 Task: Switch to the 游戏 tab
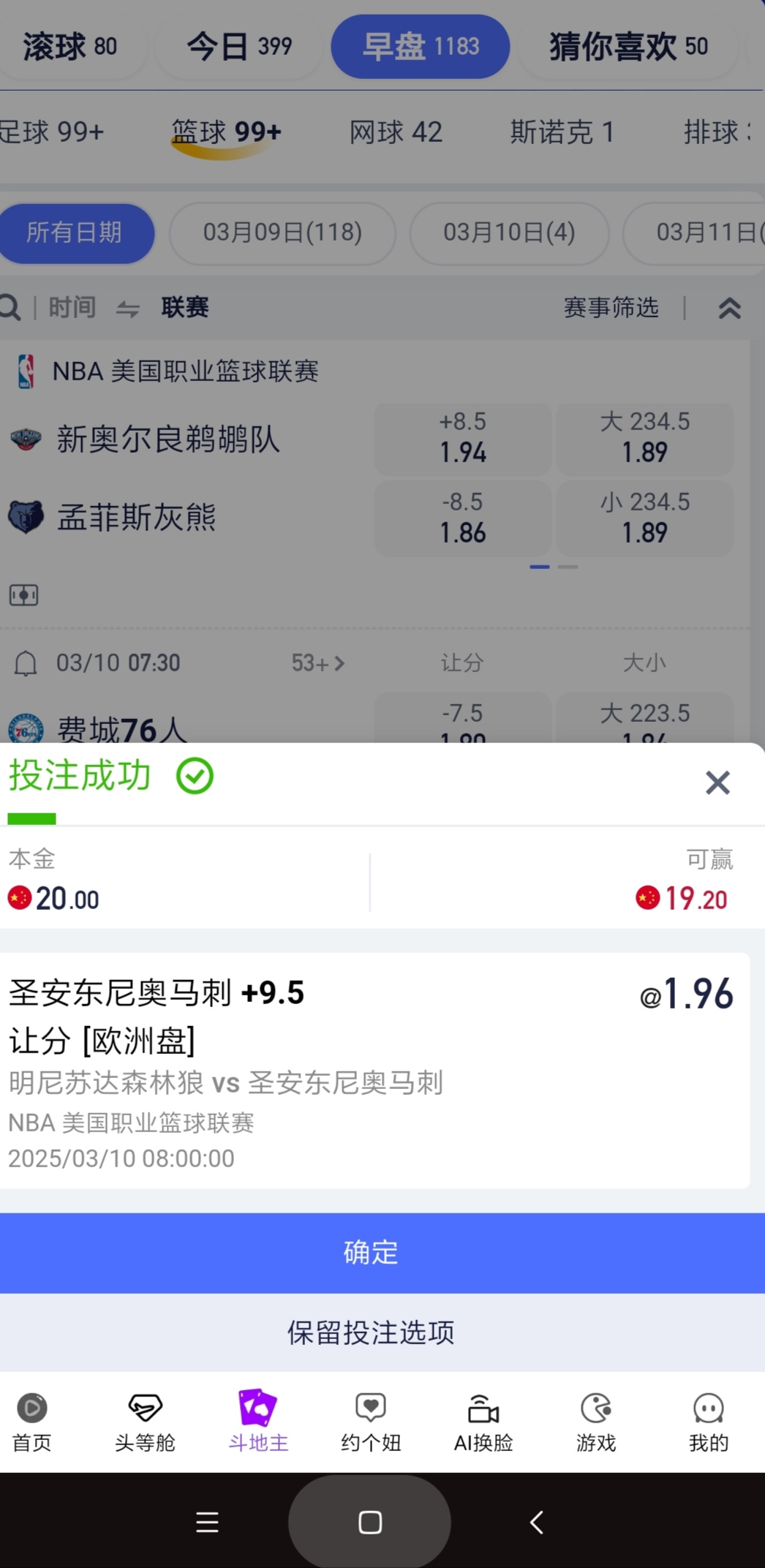(x=596, y=1421)
